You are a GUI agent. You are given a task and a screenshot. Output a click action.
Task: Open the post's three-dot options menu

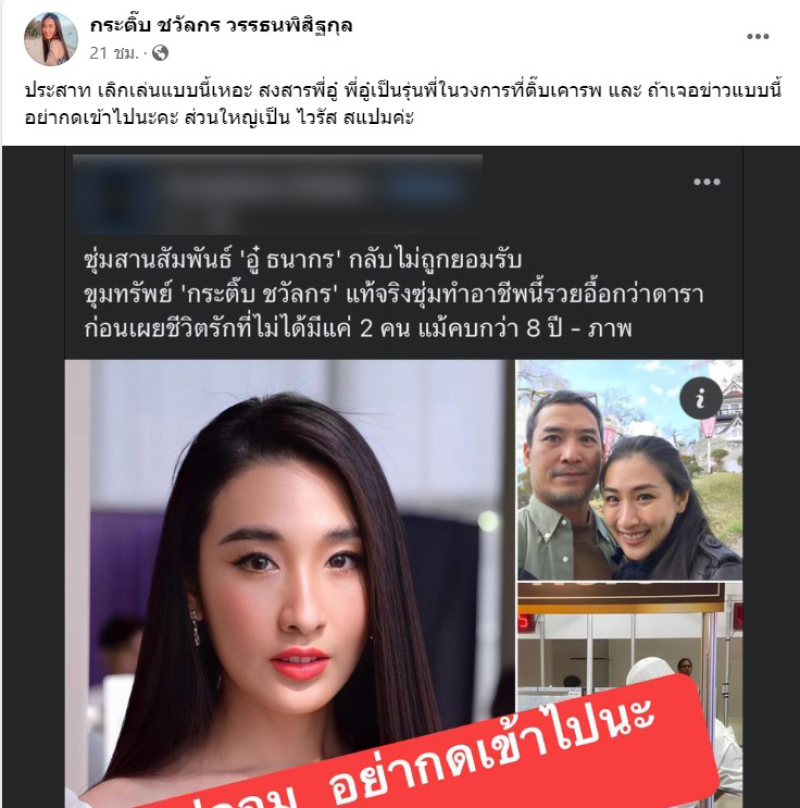pyautogui.click(x=758, y=37)
